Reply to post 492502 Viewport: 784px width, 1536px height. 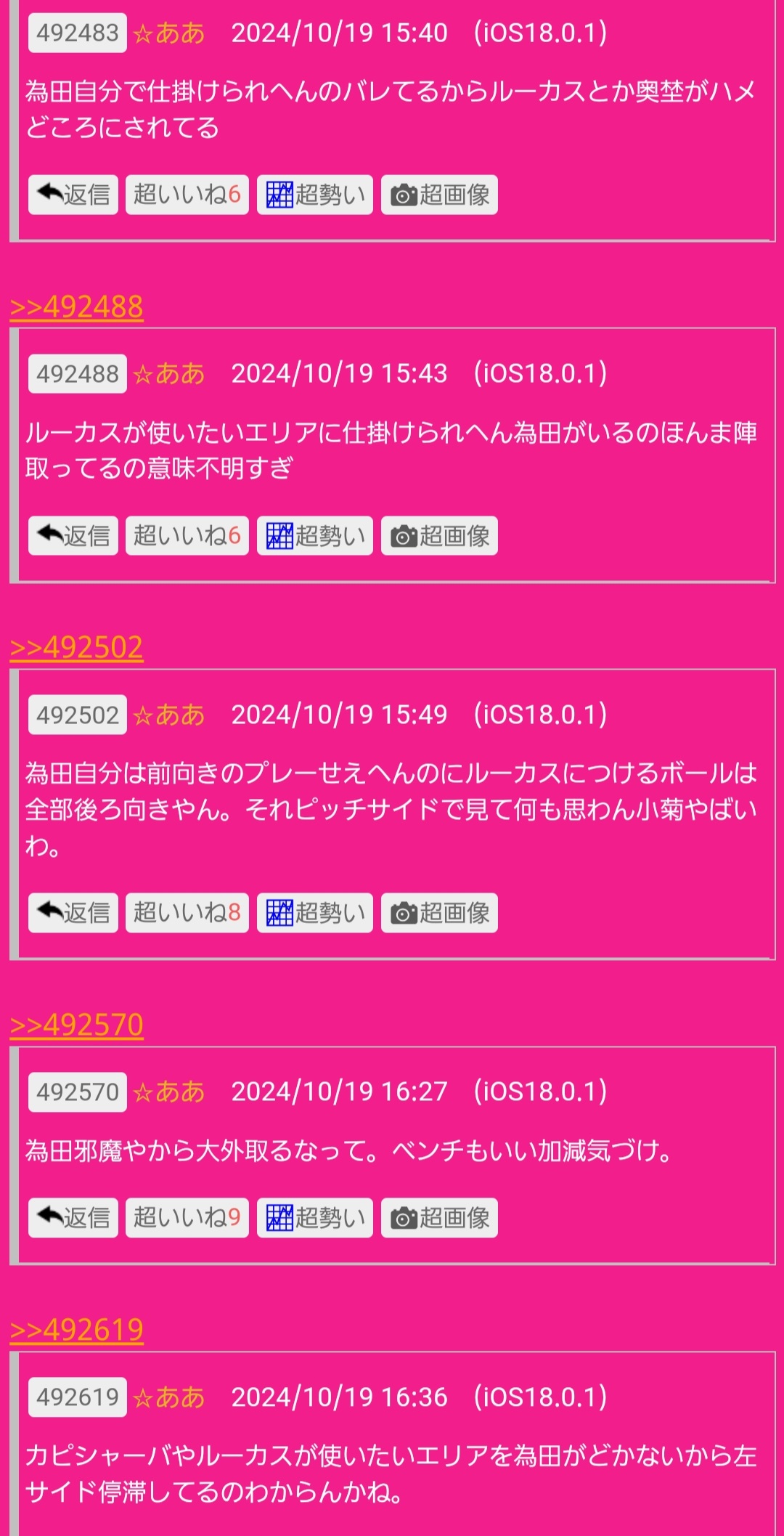tap(73, 913)
